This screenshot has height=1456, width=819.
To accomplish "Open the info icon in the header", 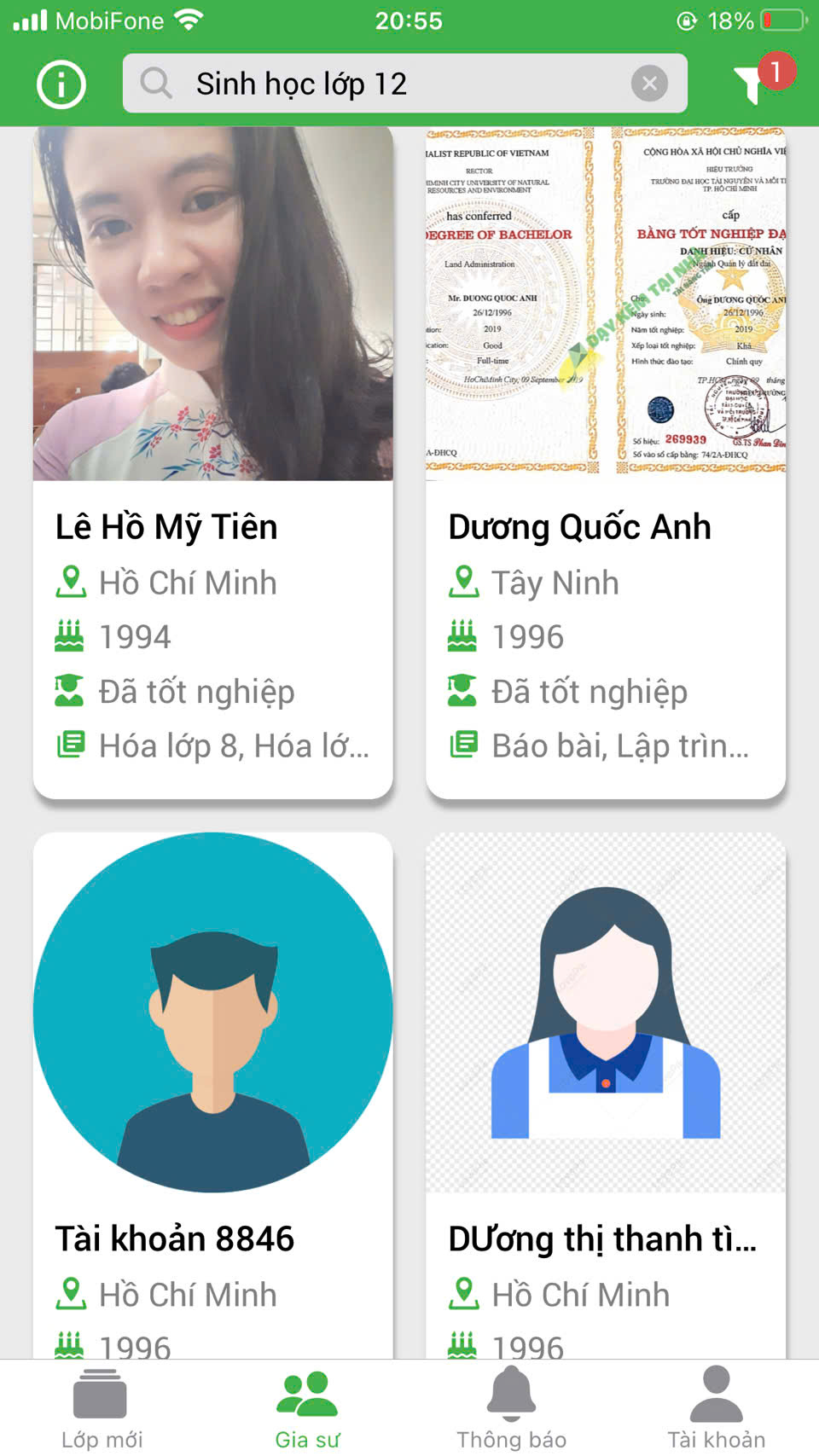I will coord(61,84).
